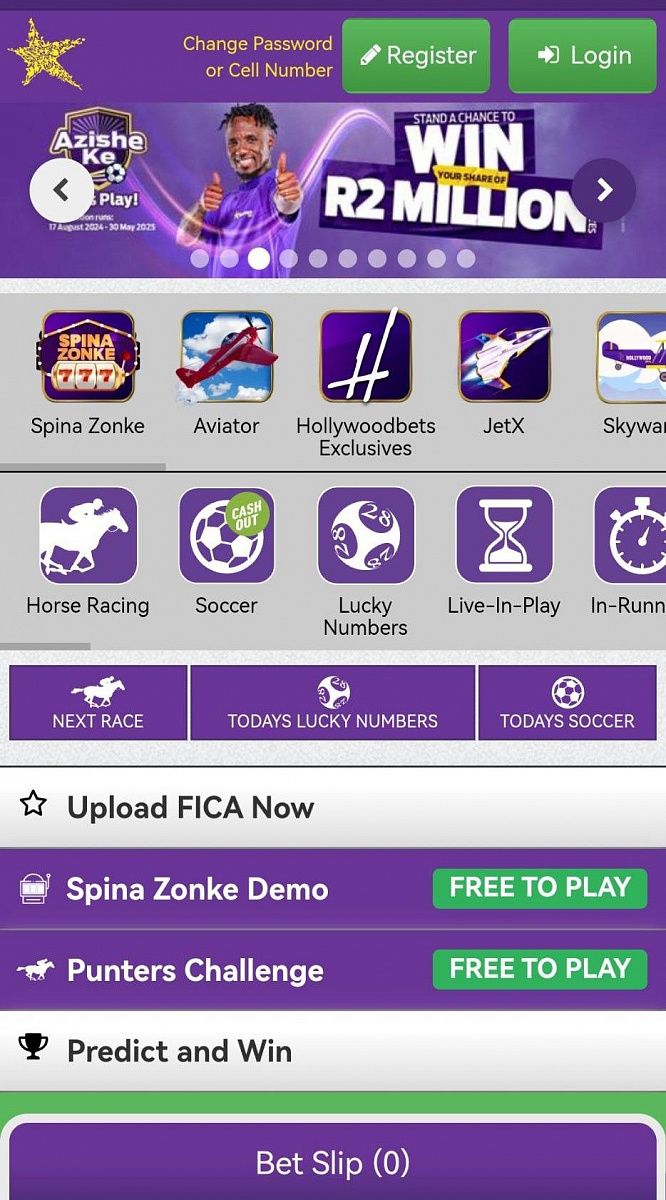Advance to the next banner slide
The image size is (666, 1200).
click(x=603, y=190)
